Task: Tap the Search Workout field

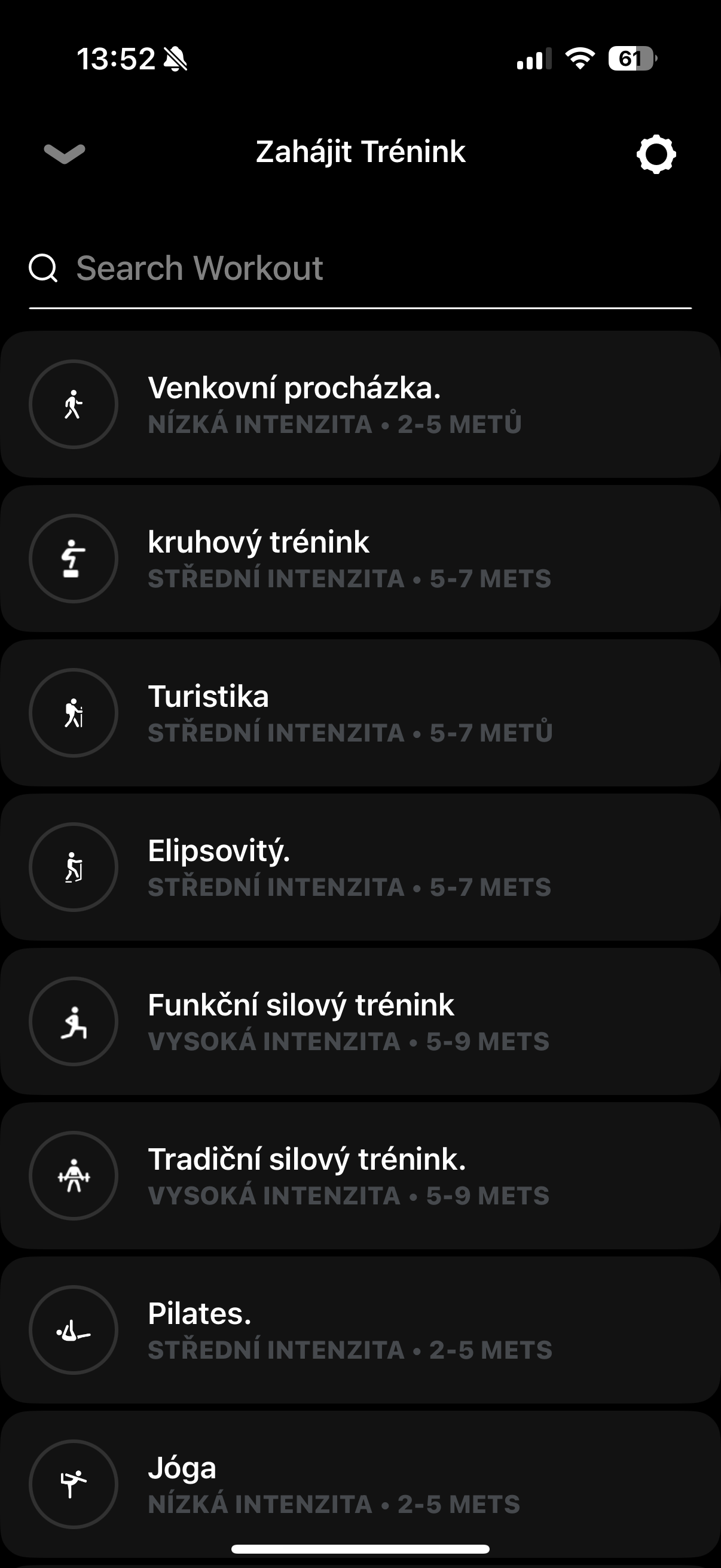Action: (359, 269)
